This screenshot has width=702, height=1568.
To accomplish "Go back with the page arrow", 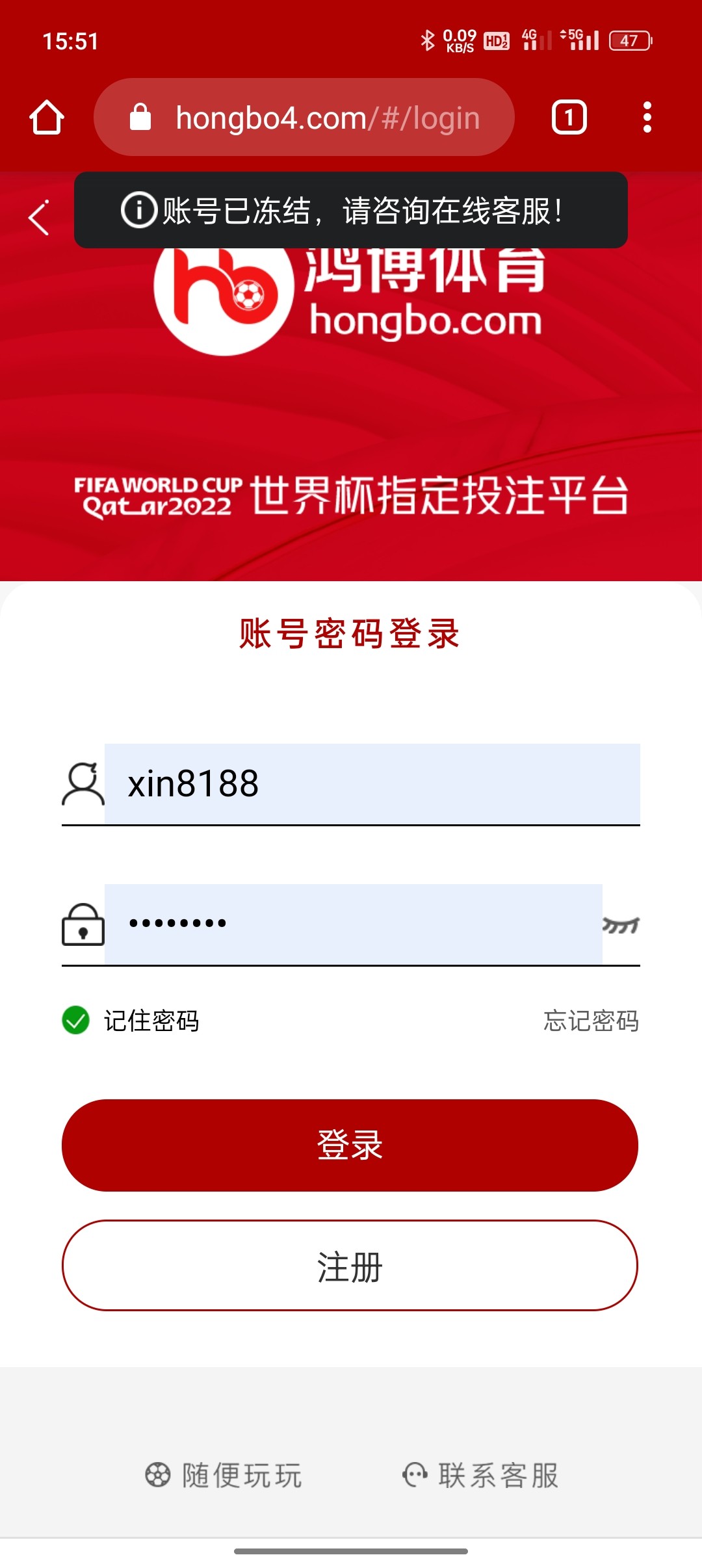I will click(x=39, y=218).
